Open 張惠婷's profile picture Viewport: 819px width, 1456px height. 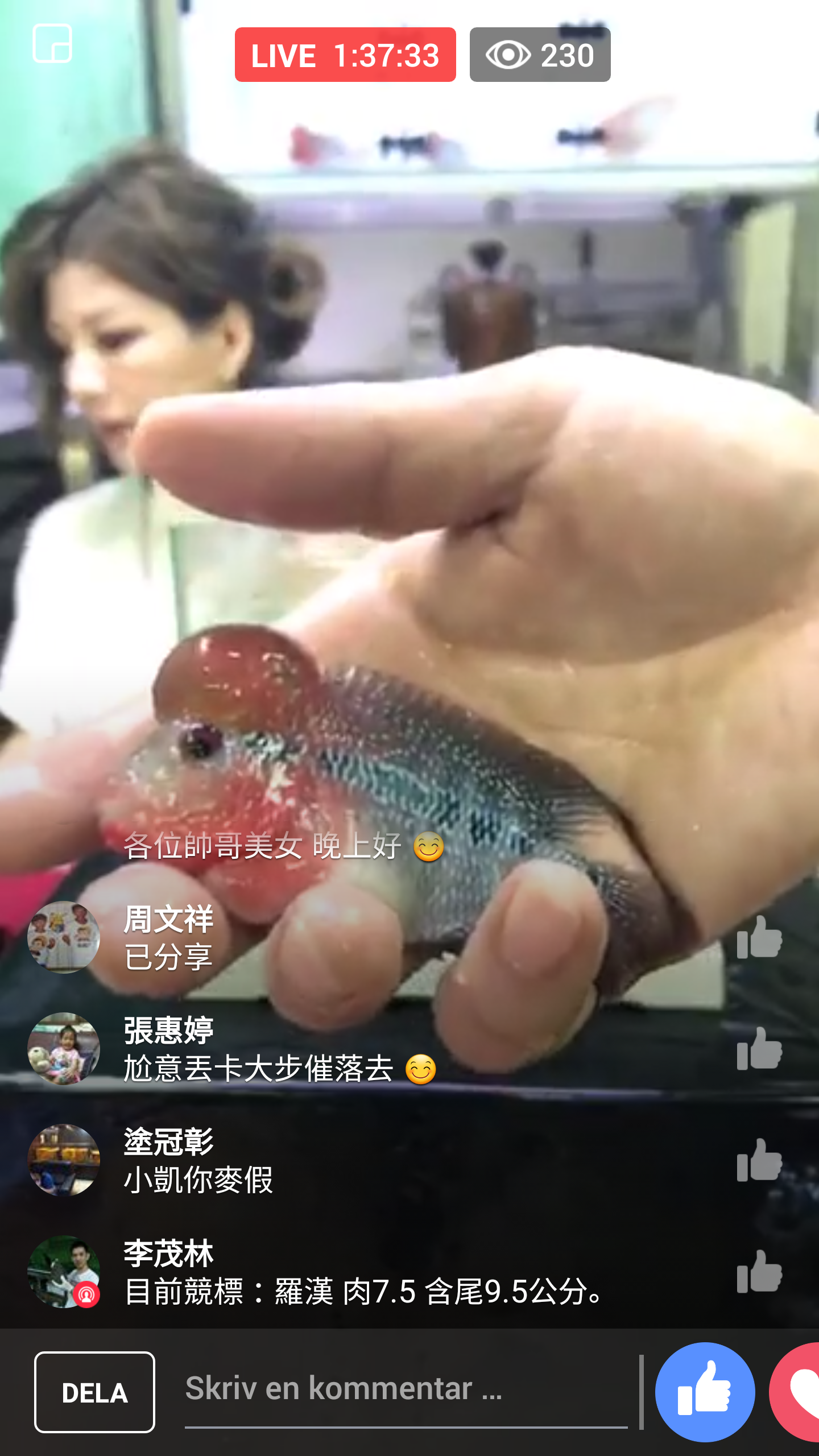point(64,1048)
